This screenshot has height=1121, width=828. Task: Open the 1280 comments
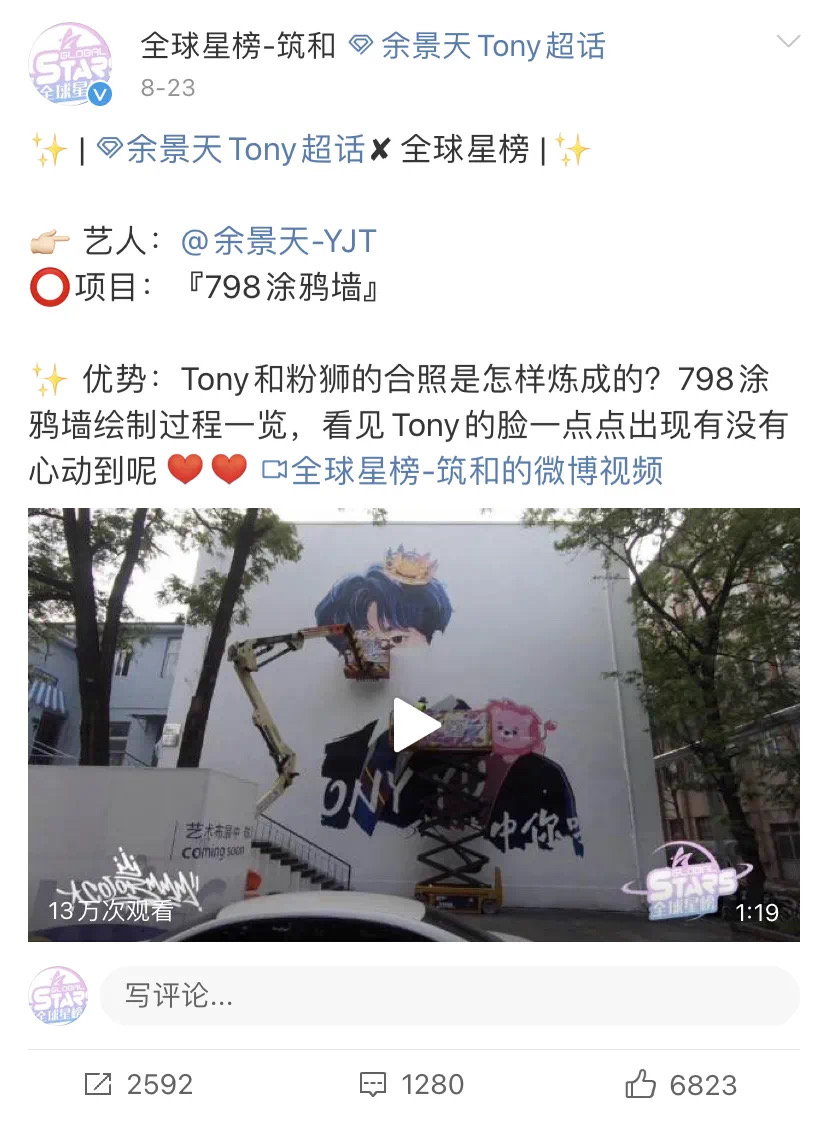pyautogui.click(x=411, y=1084)
